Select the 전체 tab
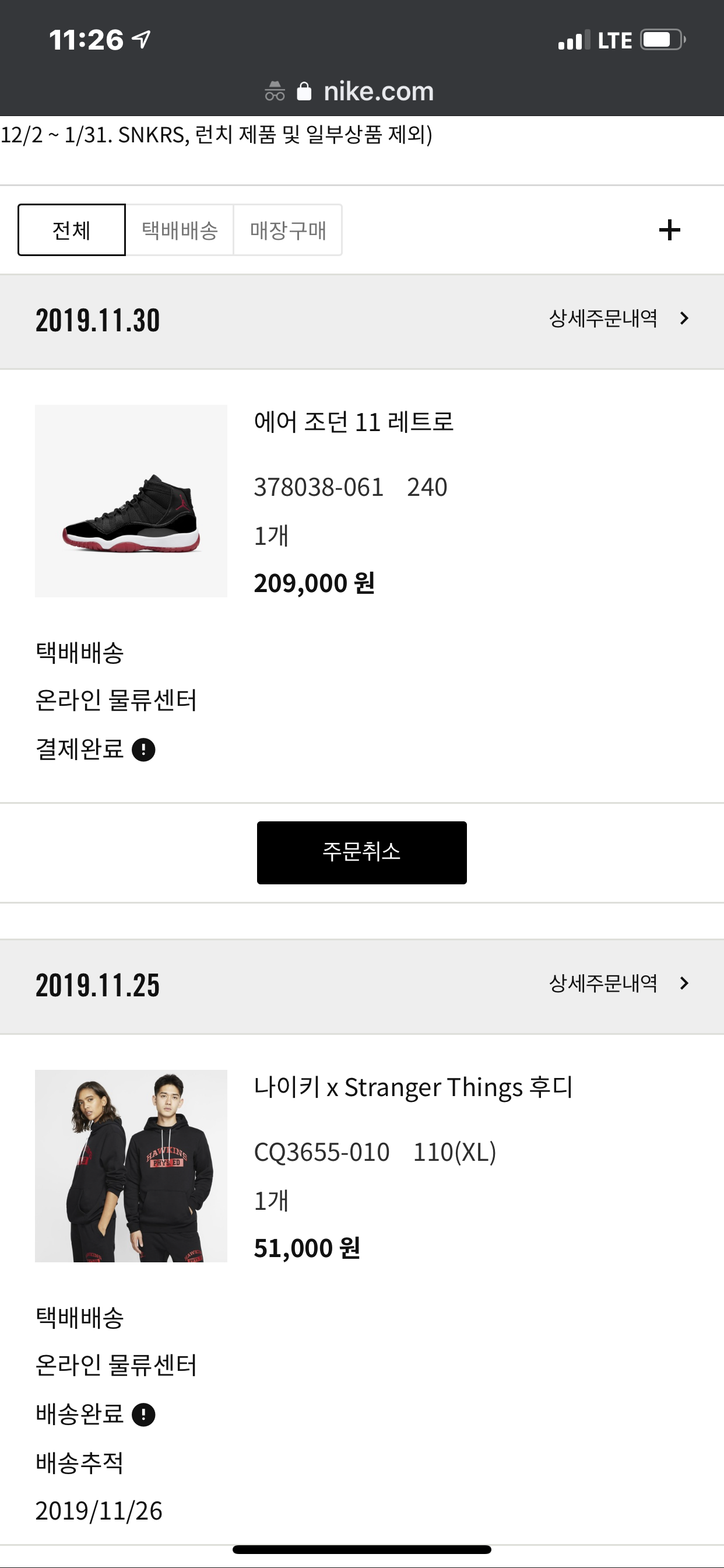 coord(72,230)
